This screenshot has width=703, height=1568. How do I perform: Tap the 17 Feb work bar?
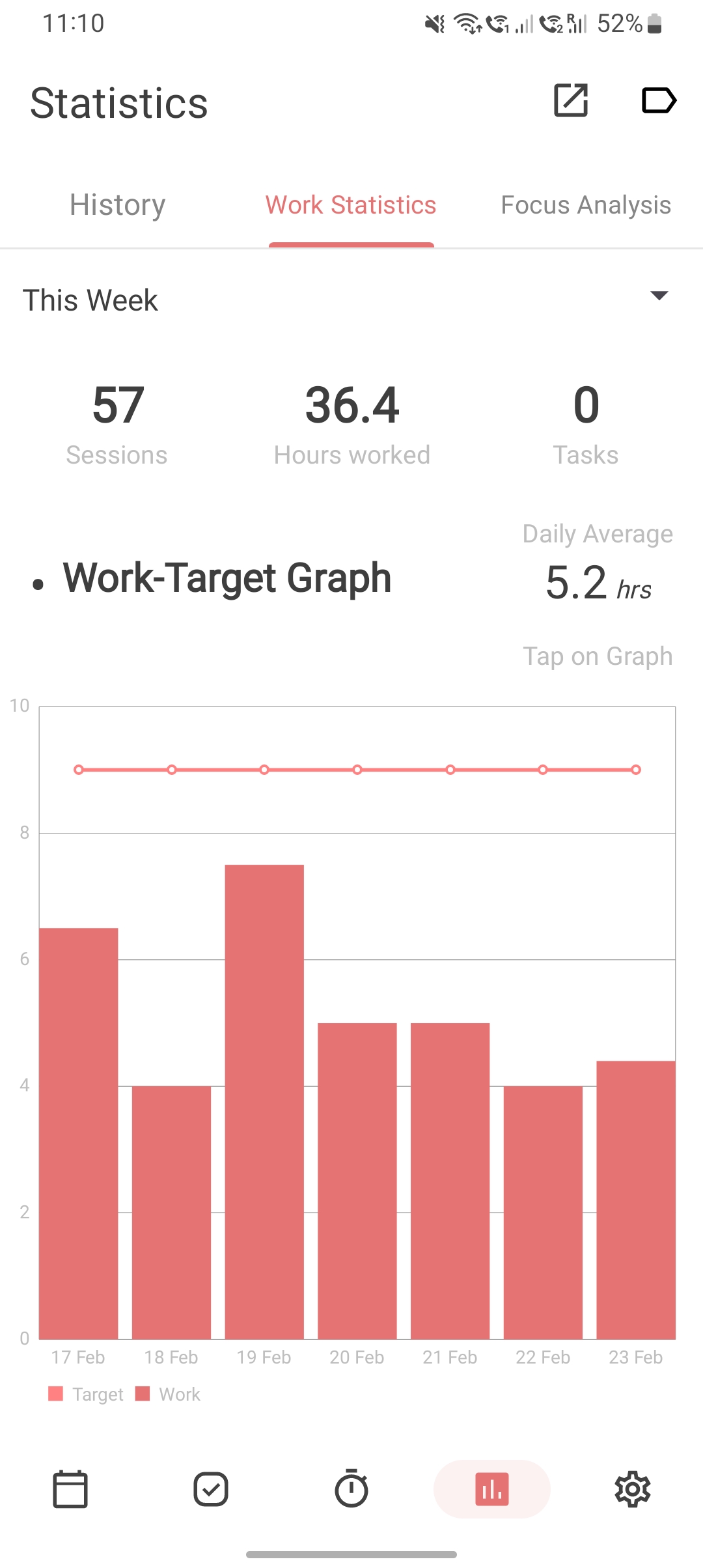[79, 1133]
